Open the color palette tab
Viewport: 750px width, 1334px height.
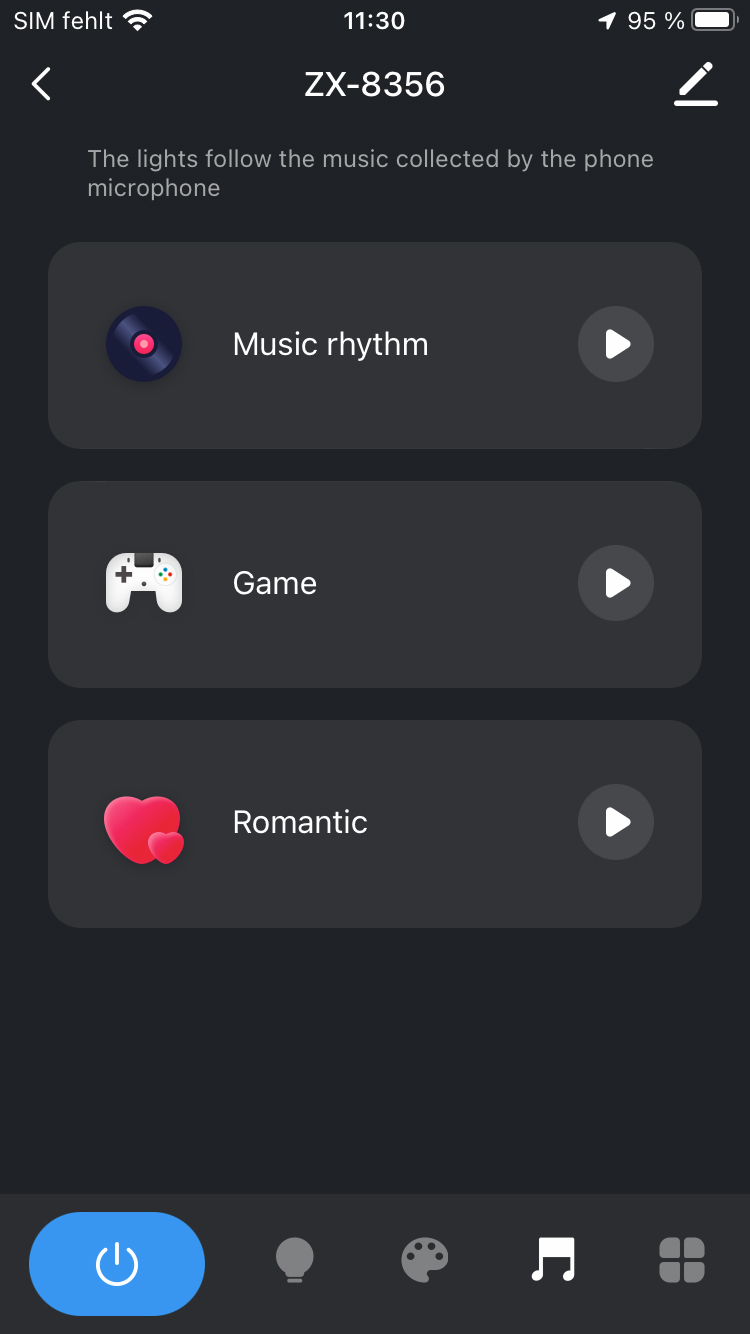coord(425,1260)
